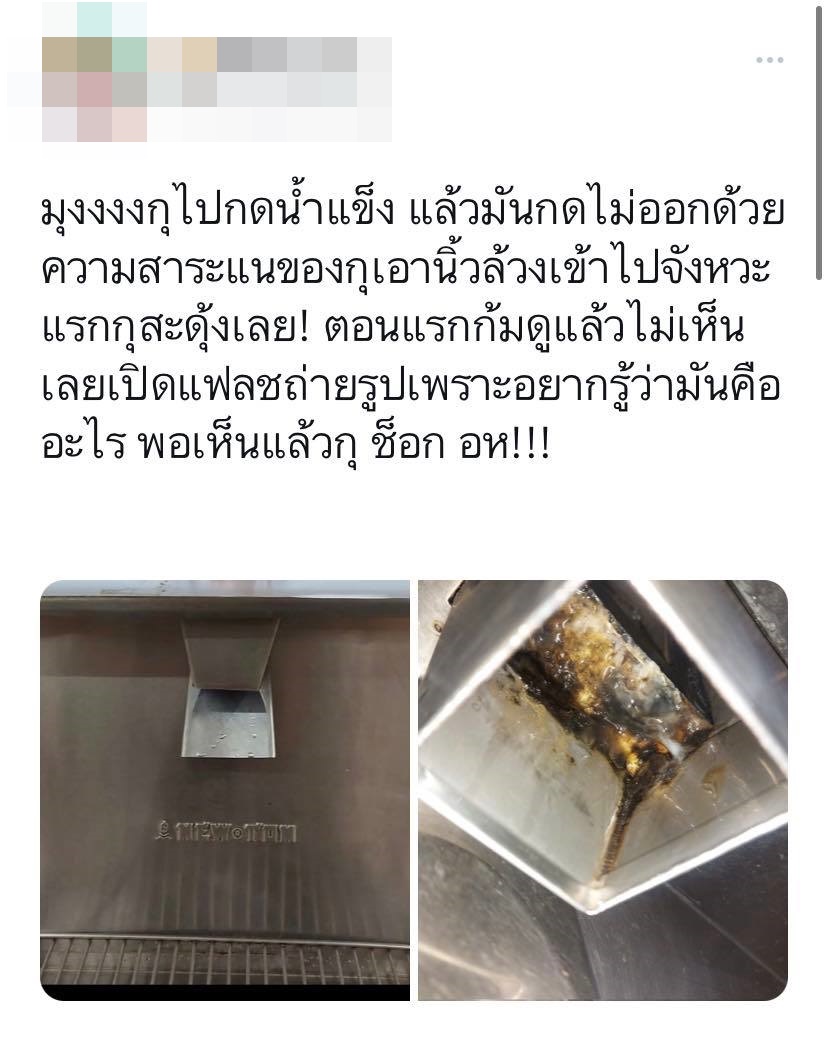
Task: Open the ice dispenser front photo
Action: [x=225, y=789]
